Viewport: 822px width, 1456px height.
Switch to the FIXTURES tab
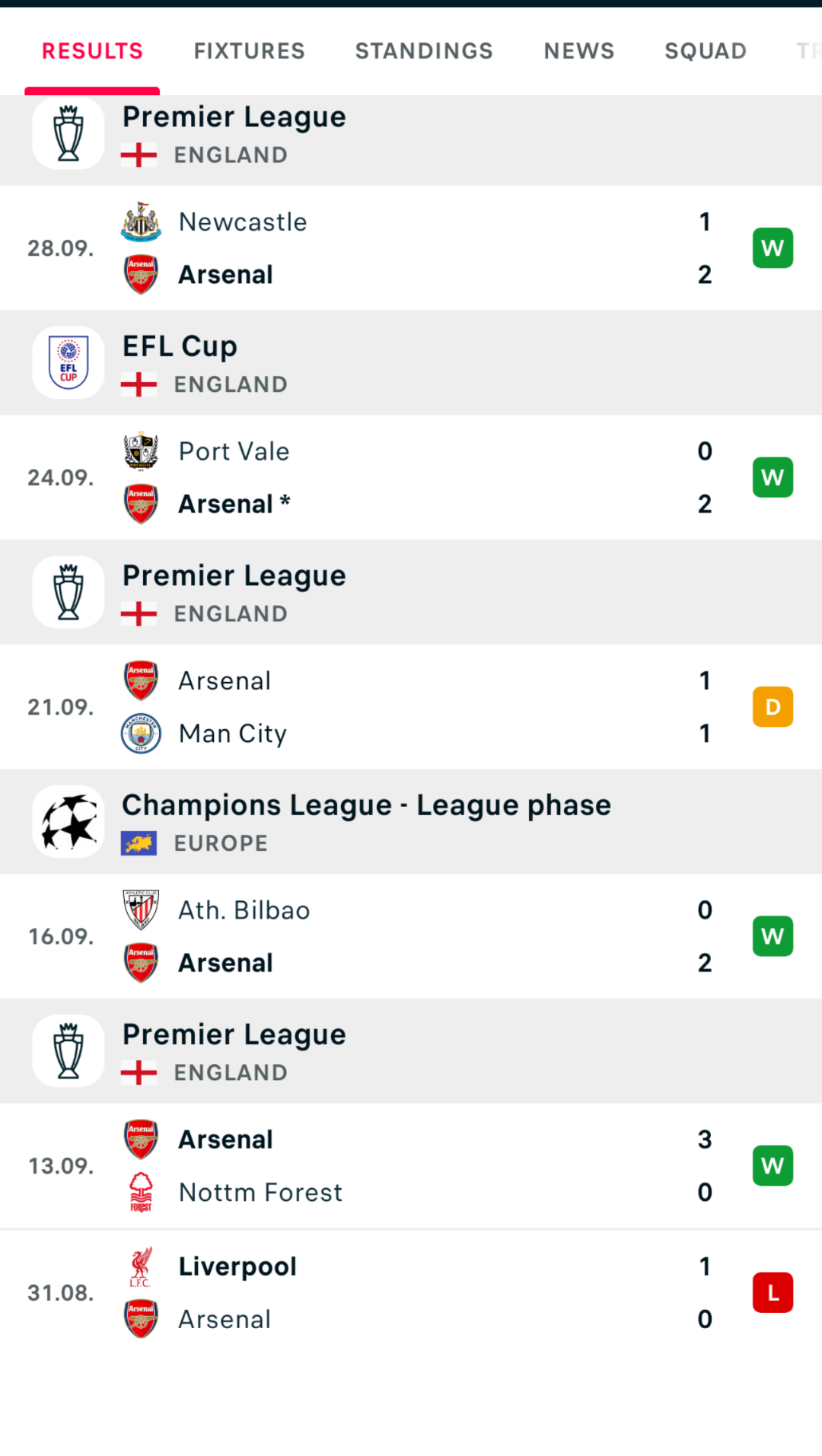tap(249, 51)
